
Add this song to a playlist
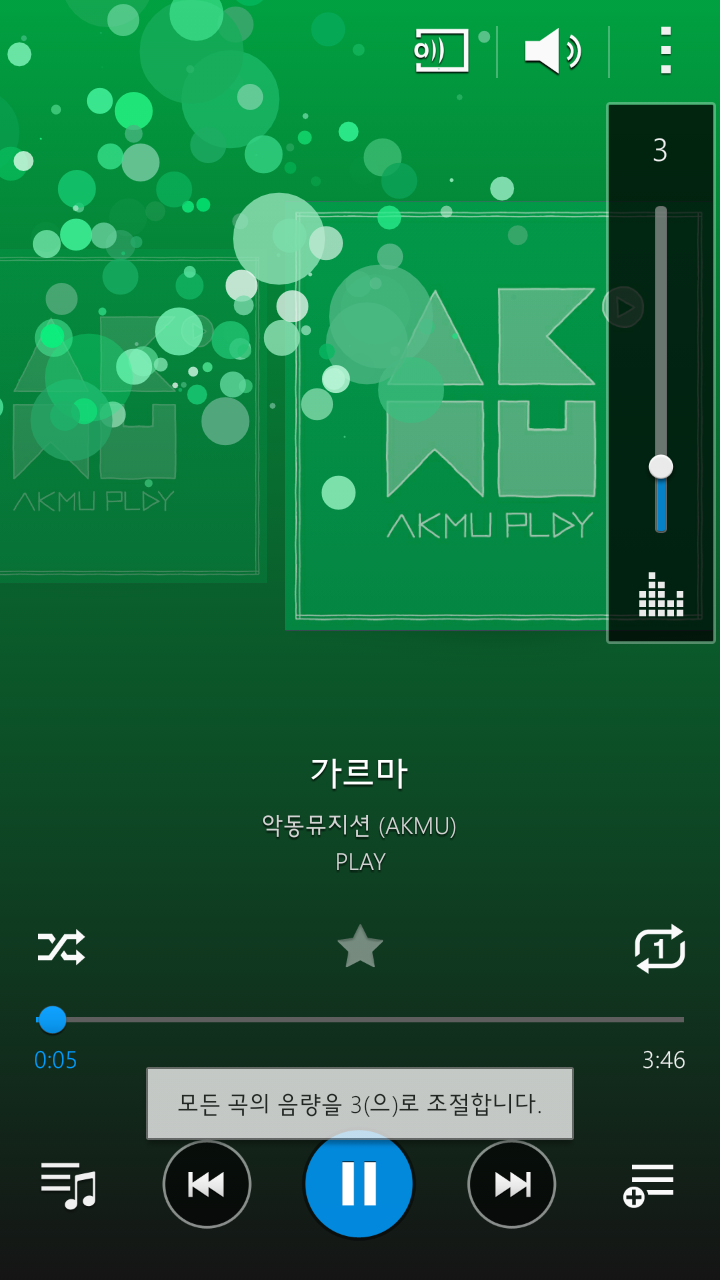649,1185
